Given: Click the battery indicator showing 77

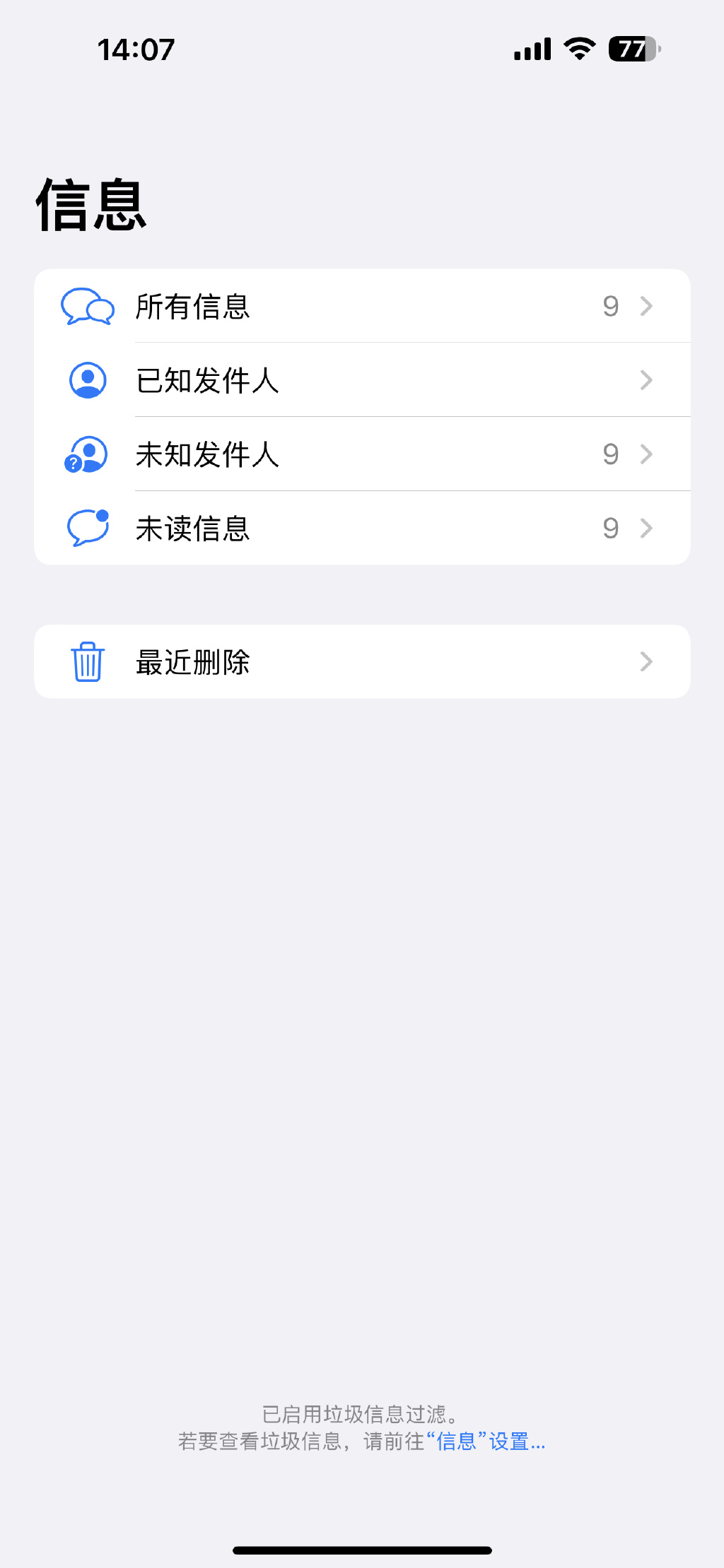Looking at the screenshot, I should tap(631, 49).
